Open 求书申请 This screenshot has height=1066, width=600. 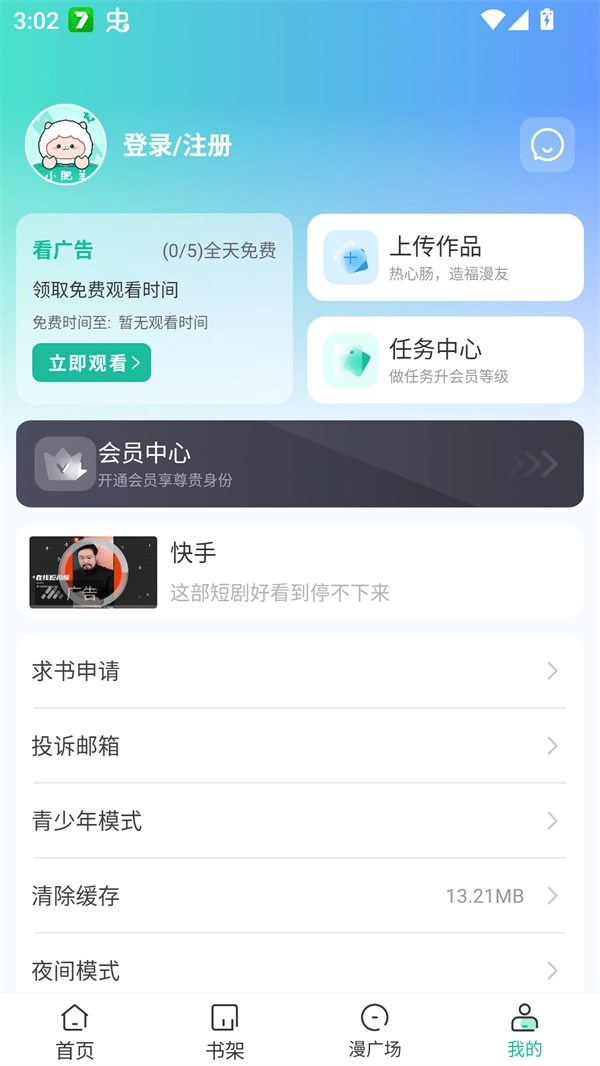[300, 671]
